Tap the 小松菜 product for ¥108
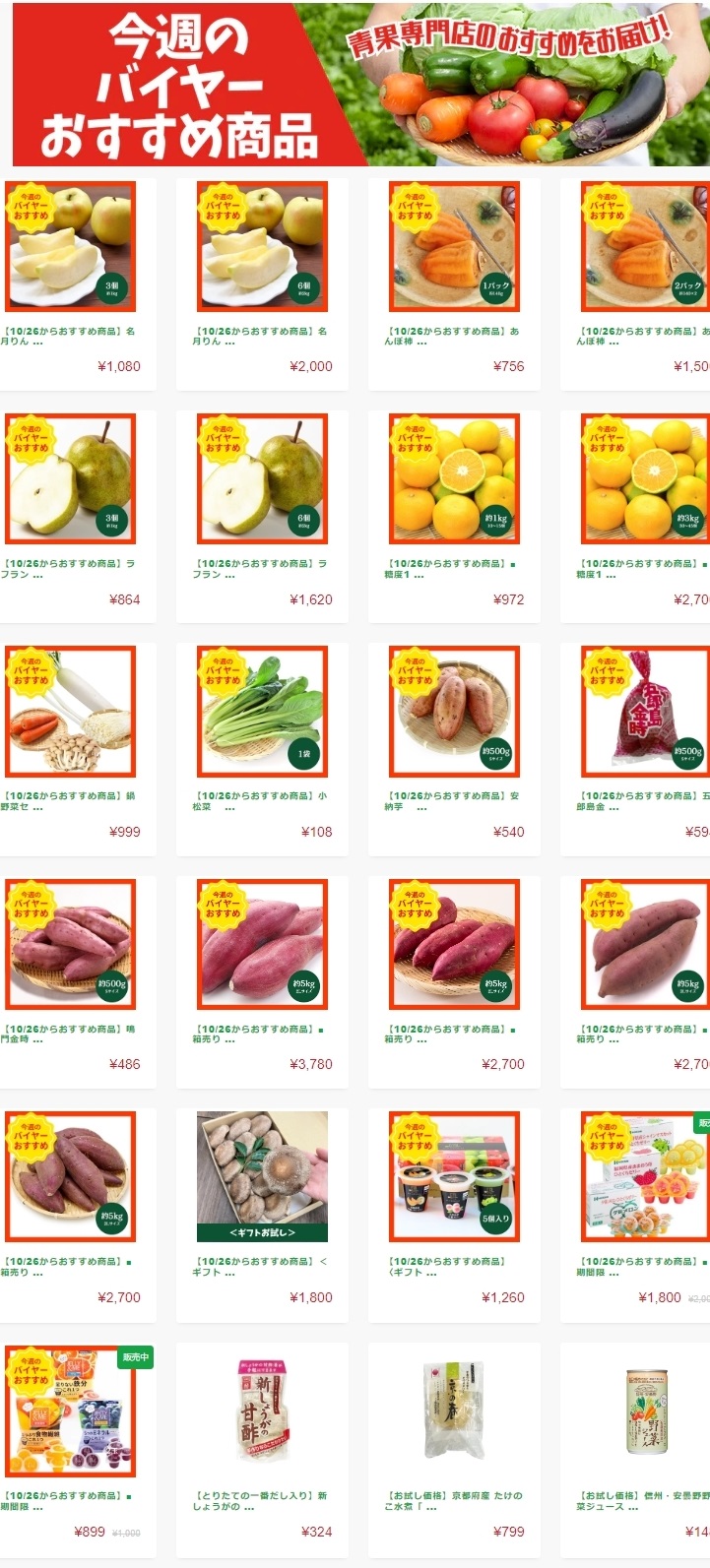 [262, 711]
